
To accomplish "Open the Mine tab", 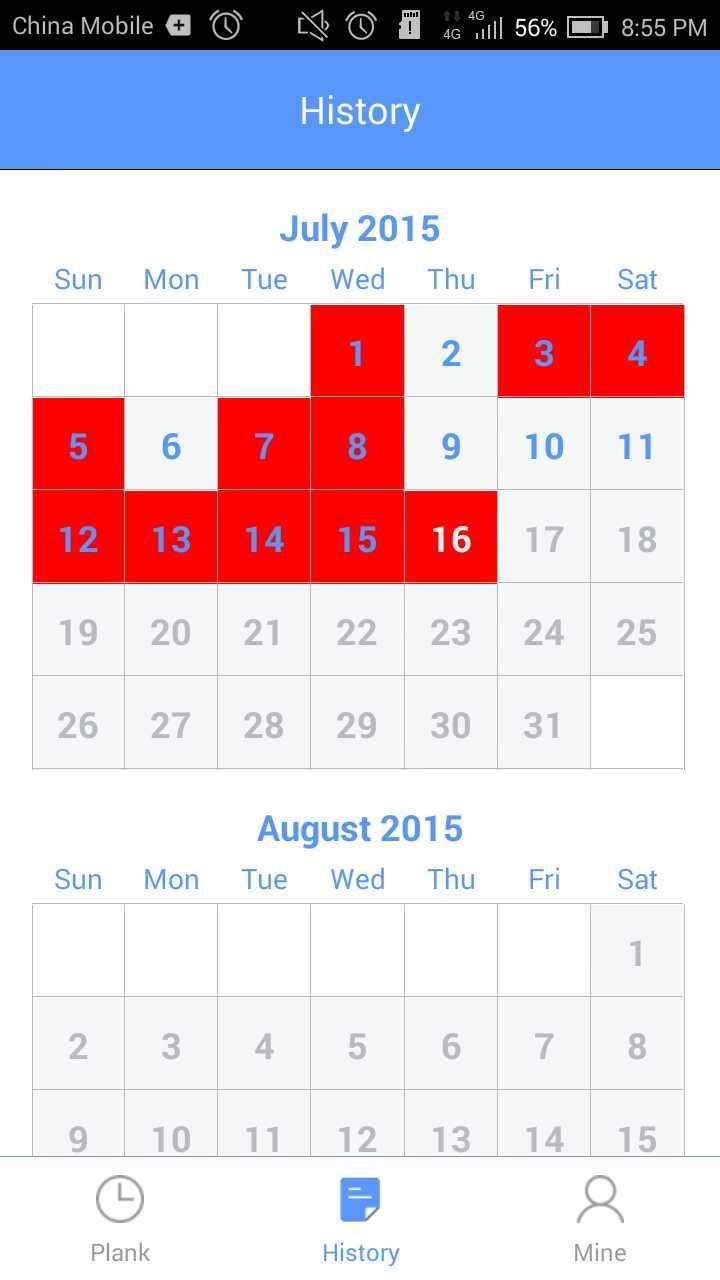I will tap(600, 1218).
